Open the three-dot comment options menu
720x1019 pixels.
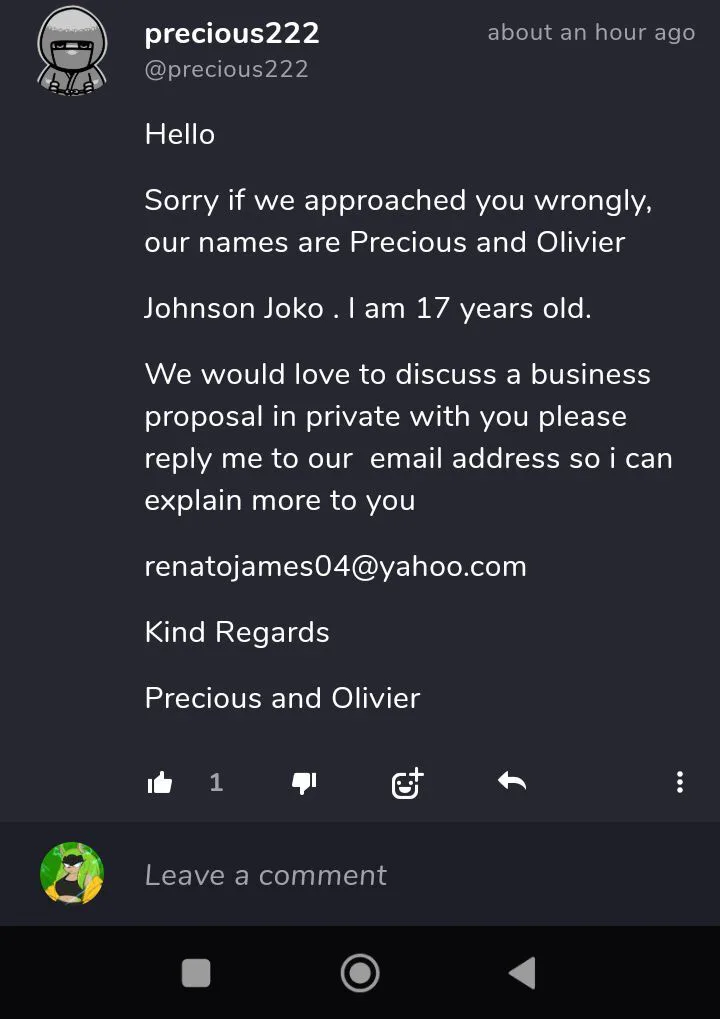(680, 782)
